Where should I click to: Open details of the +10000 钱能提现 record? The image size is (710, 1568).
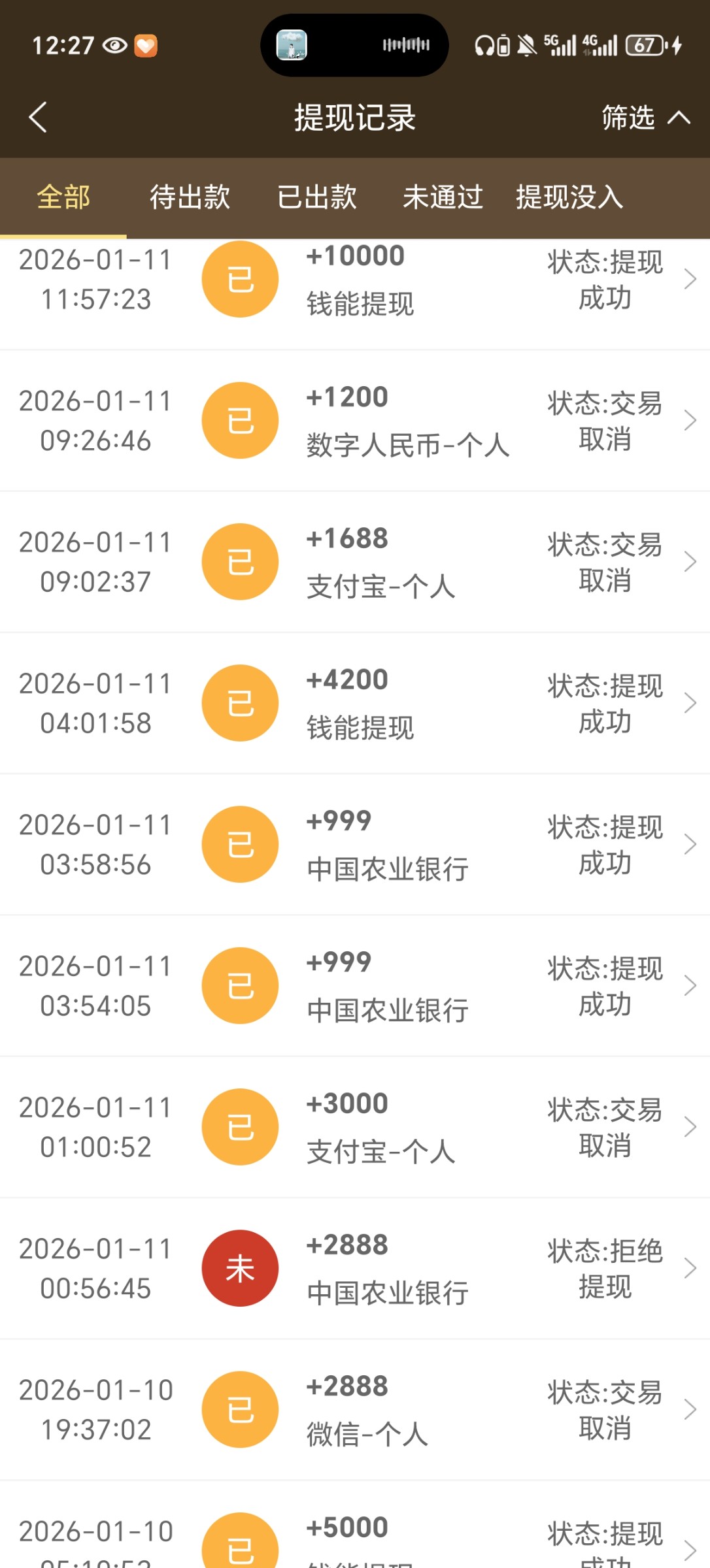[x=691, y=278]
